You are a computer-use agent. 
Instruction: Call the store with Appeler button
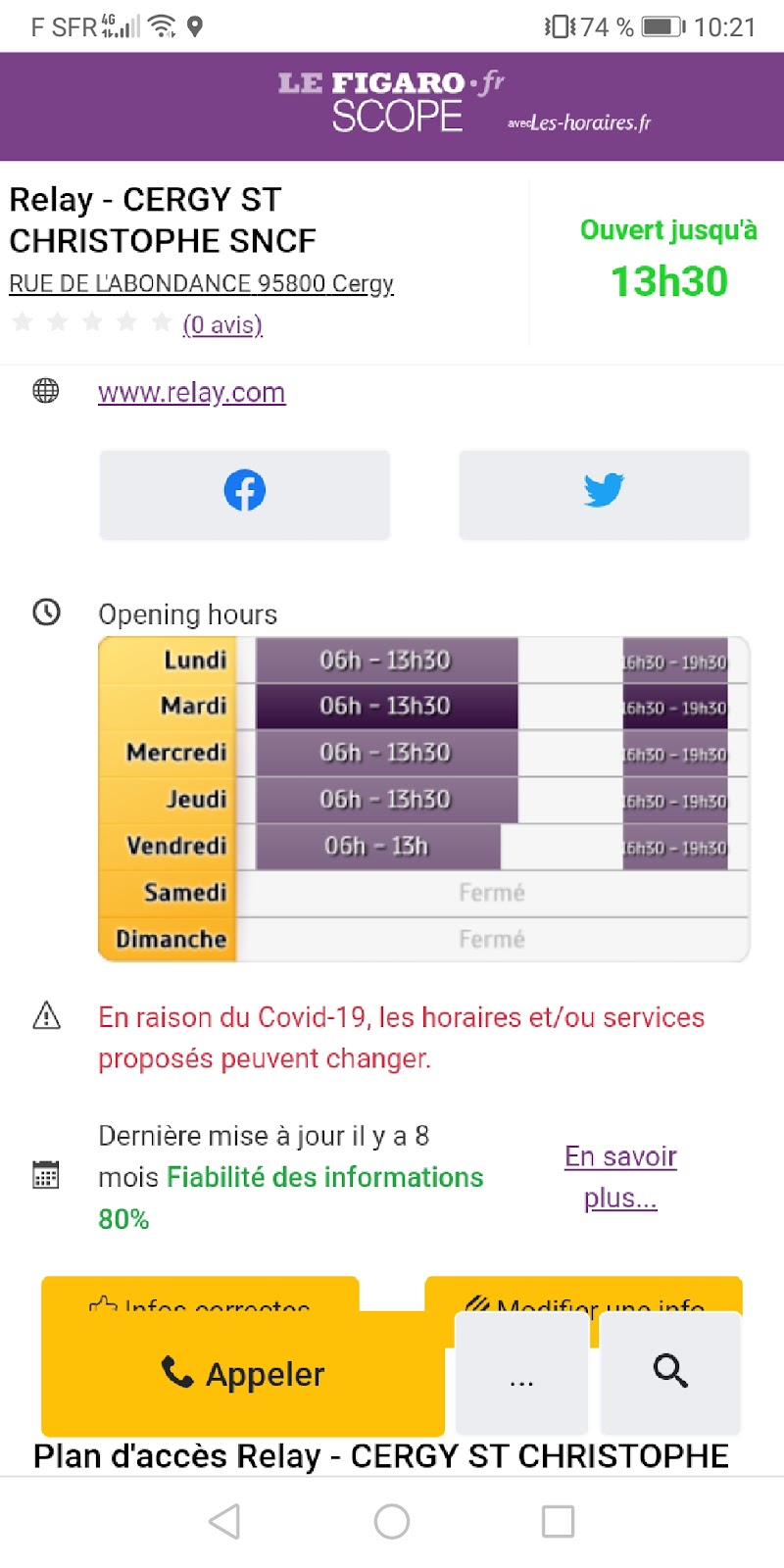[242, 1374]
